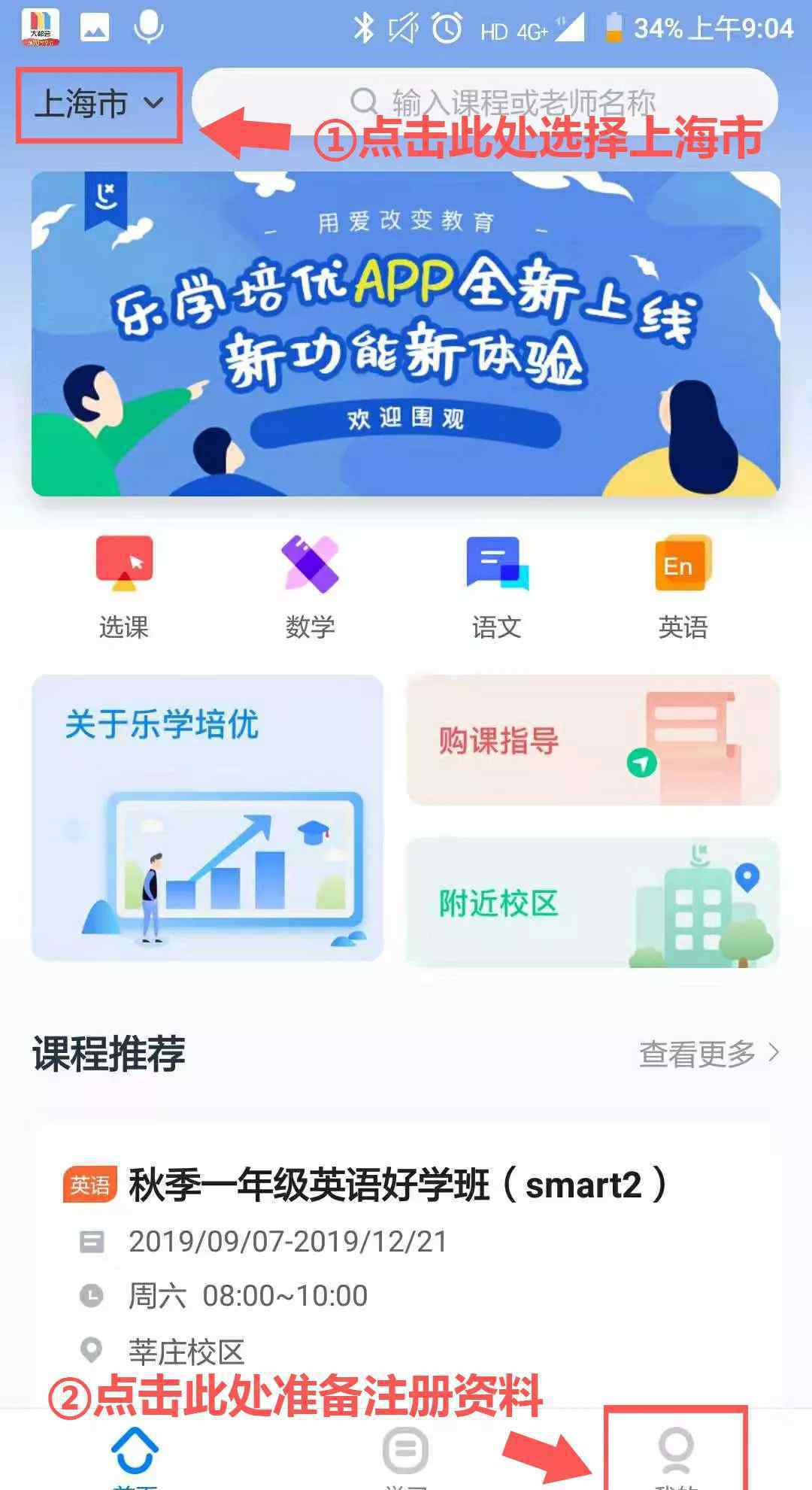Switch to the home tab

135,1453
